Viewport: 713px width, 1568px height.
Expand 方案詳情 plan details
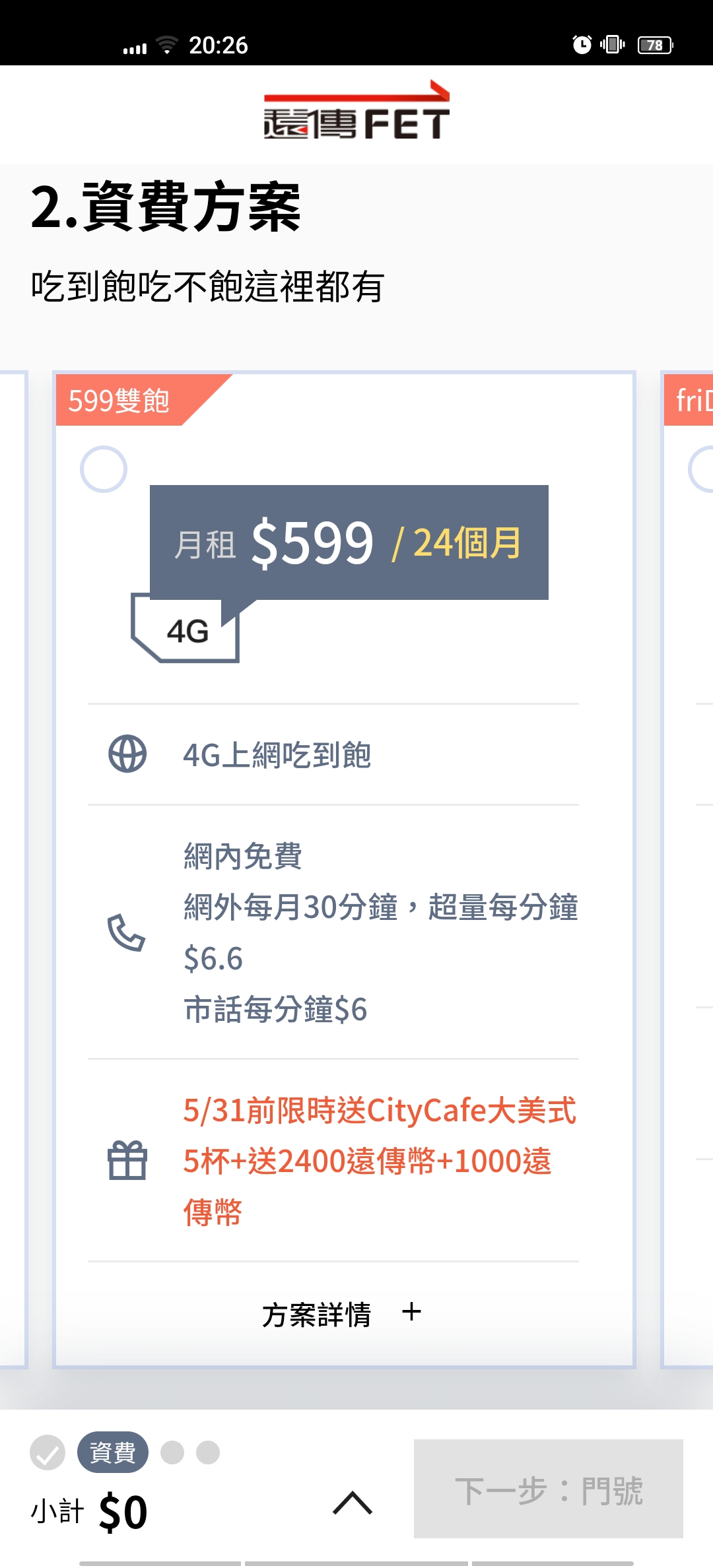click(x=341, y=1314)
